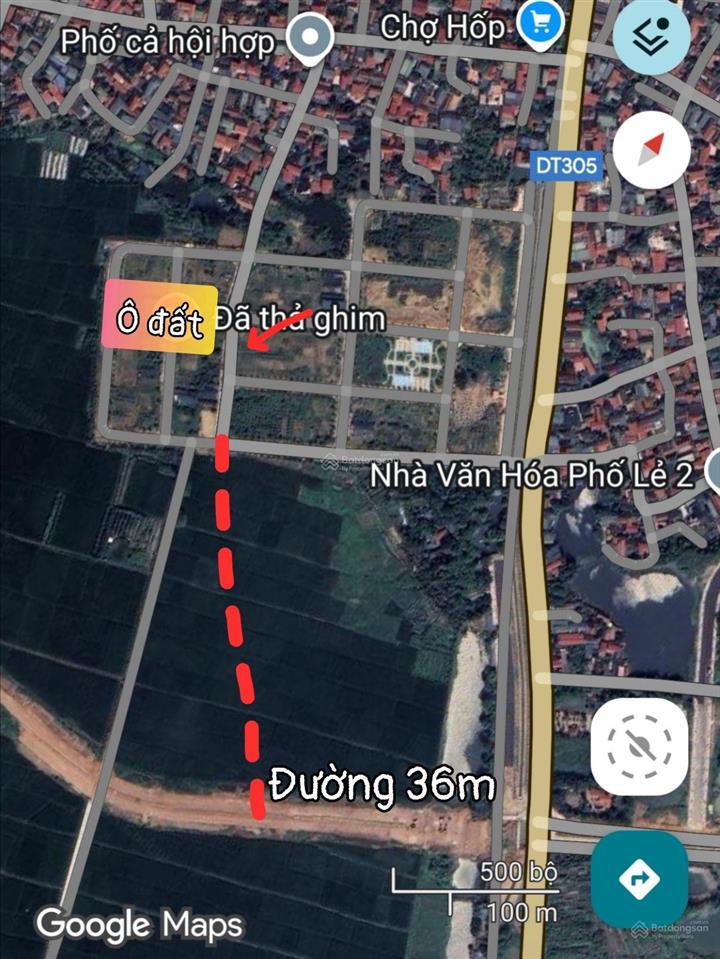
Task: Tap the compass icon to reset north orientation
Action: point(651,147)
